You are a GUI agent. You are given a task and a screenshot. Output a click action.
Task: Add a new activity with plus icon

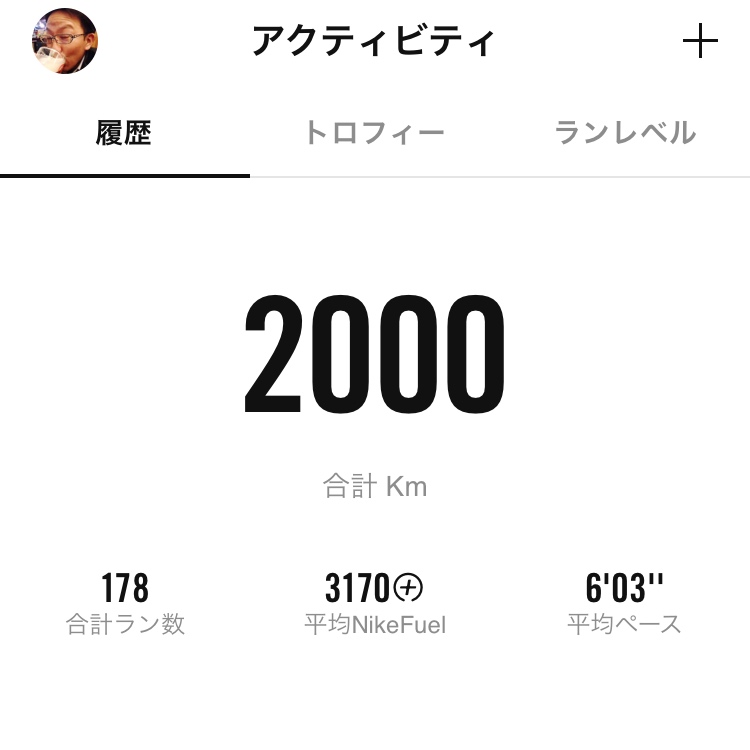pos(700,41)
